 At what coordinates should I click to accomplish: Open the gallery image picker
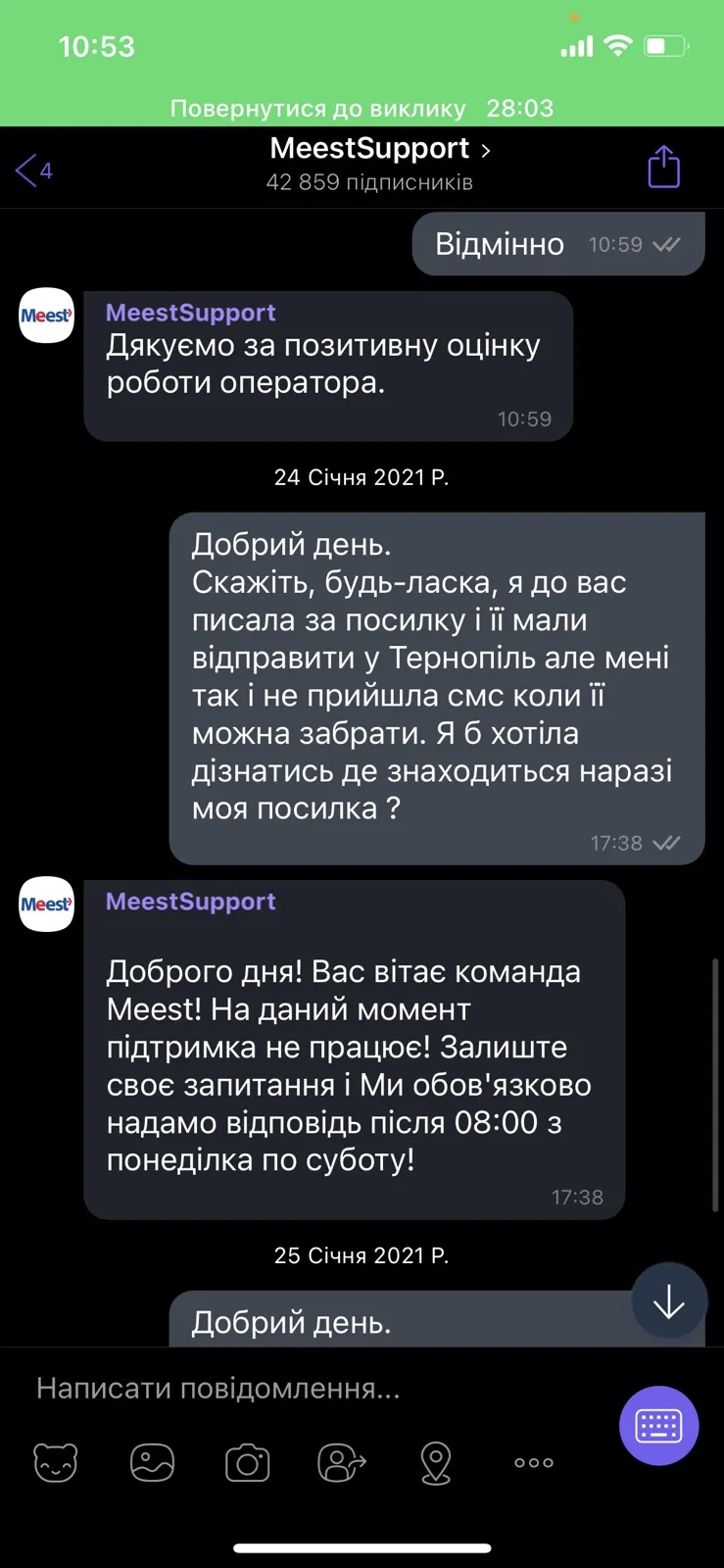152,1463
